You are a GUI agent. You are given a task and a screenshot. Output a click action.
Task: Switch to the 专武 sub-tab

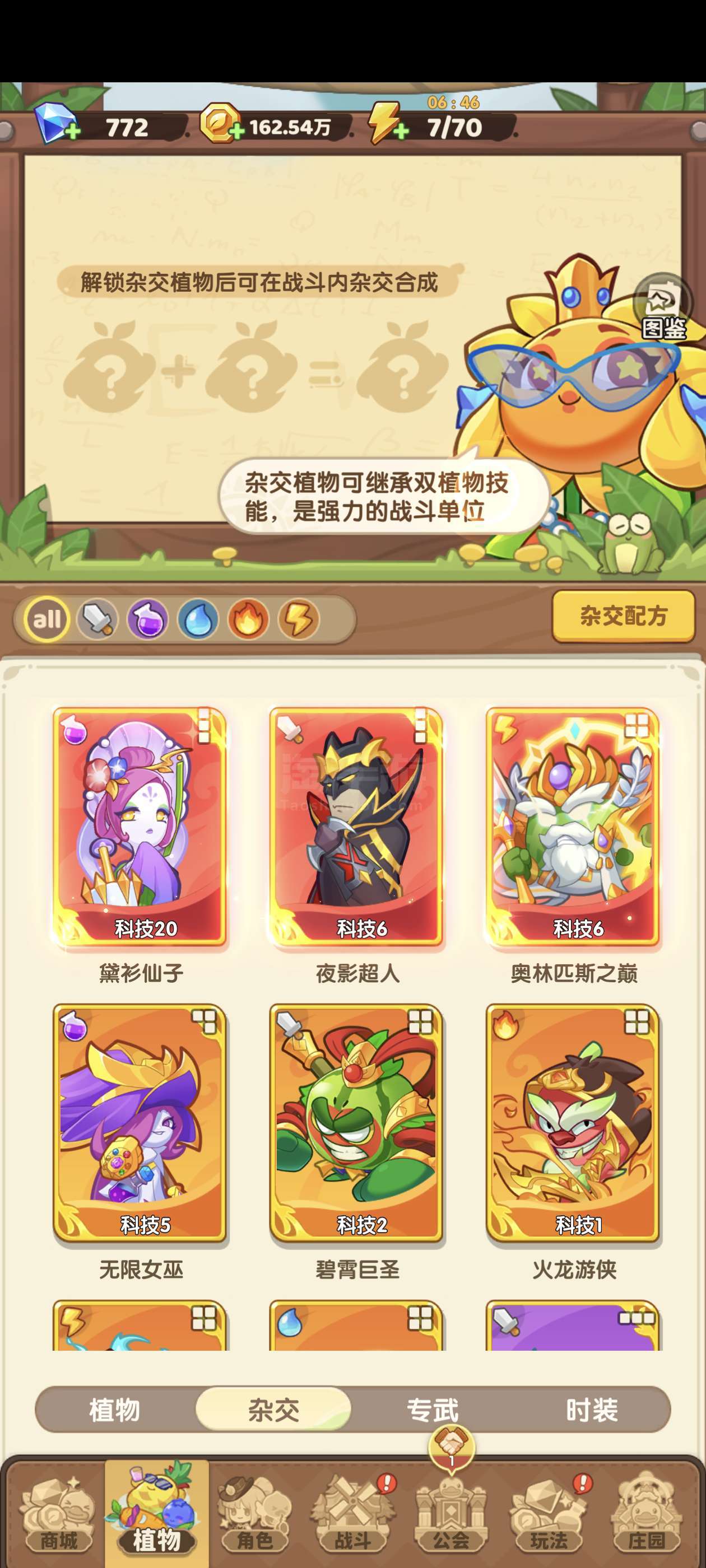(x=433, y=1410)
